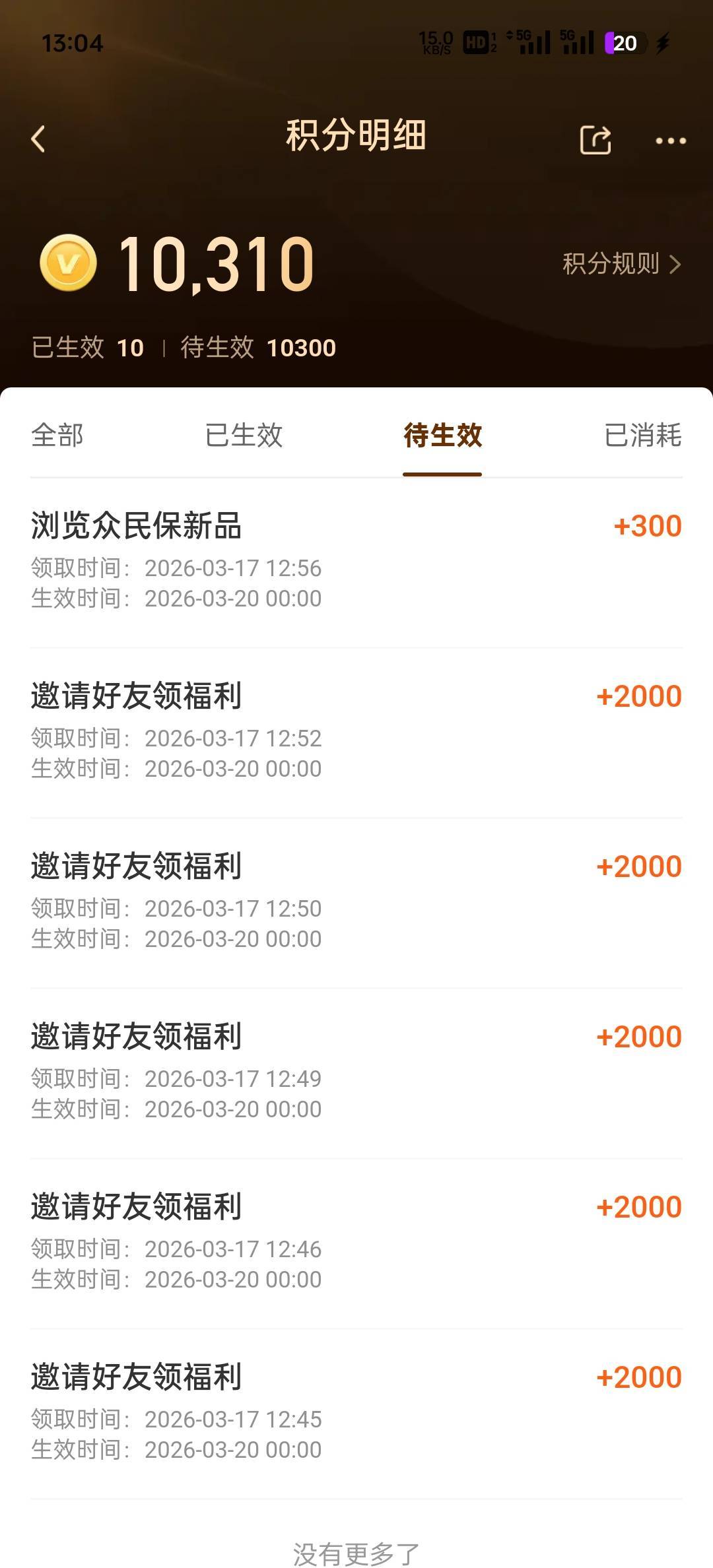The width and height of the screenshot is (713, 1568).
Task: Switch to the 已生效 tab
Action: coord(244,436)
